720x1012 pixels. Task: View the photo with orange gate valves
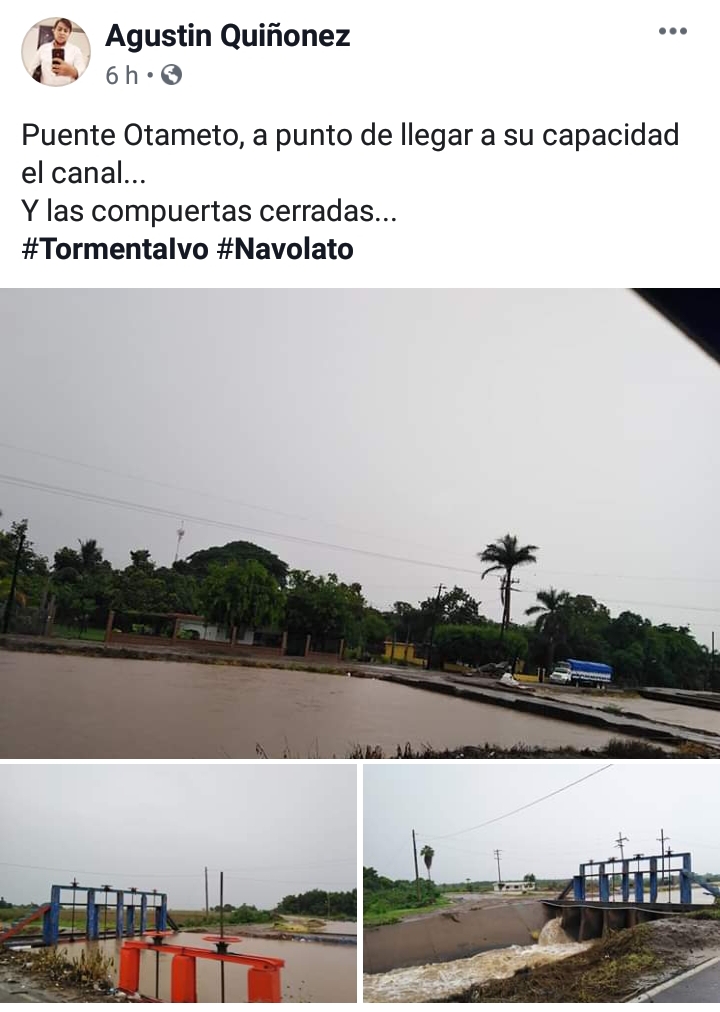(178, 884)
